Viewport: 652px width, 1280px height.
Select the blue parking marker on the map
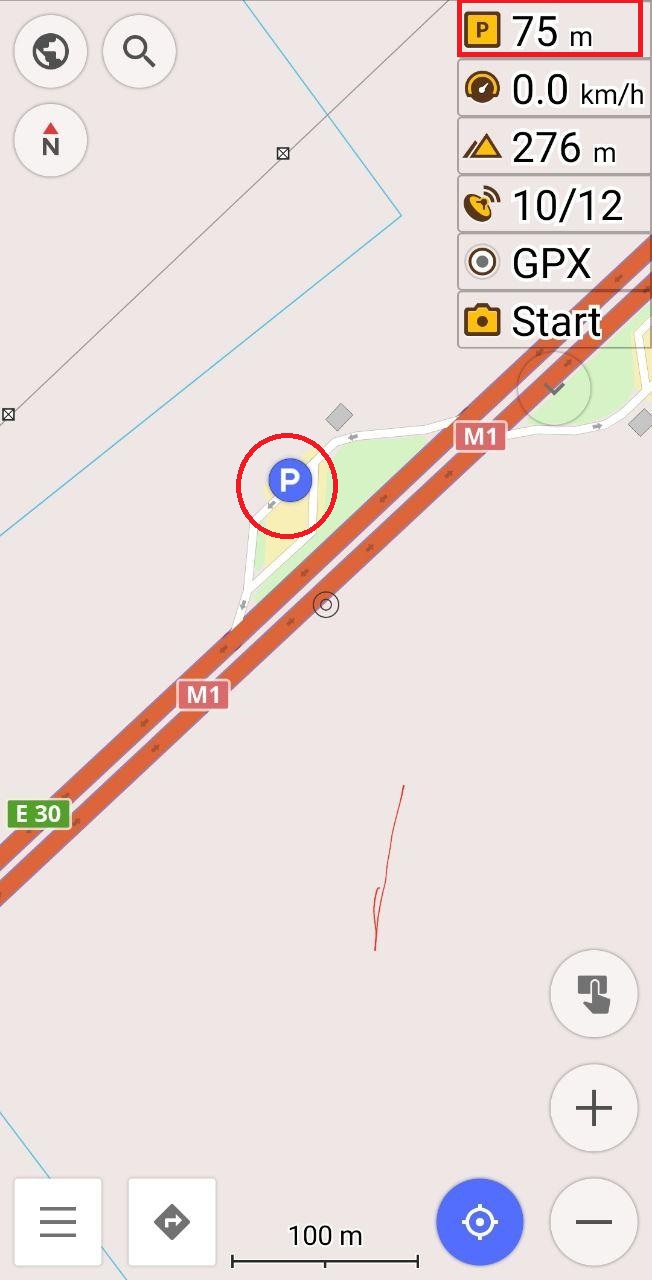[x=289, y=481]
